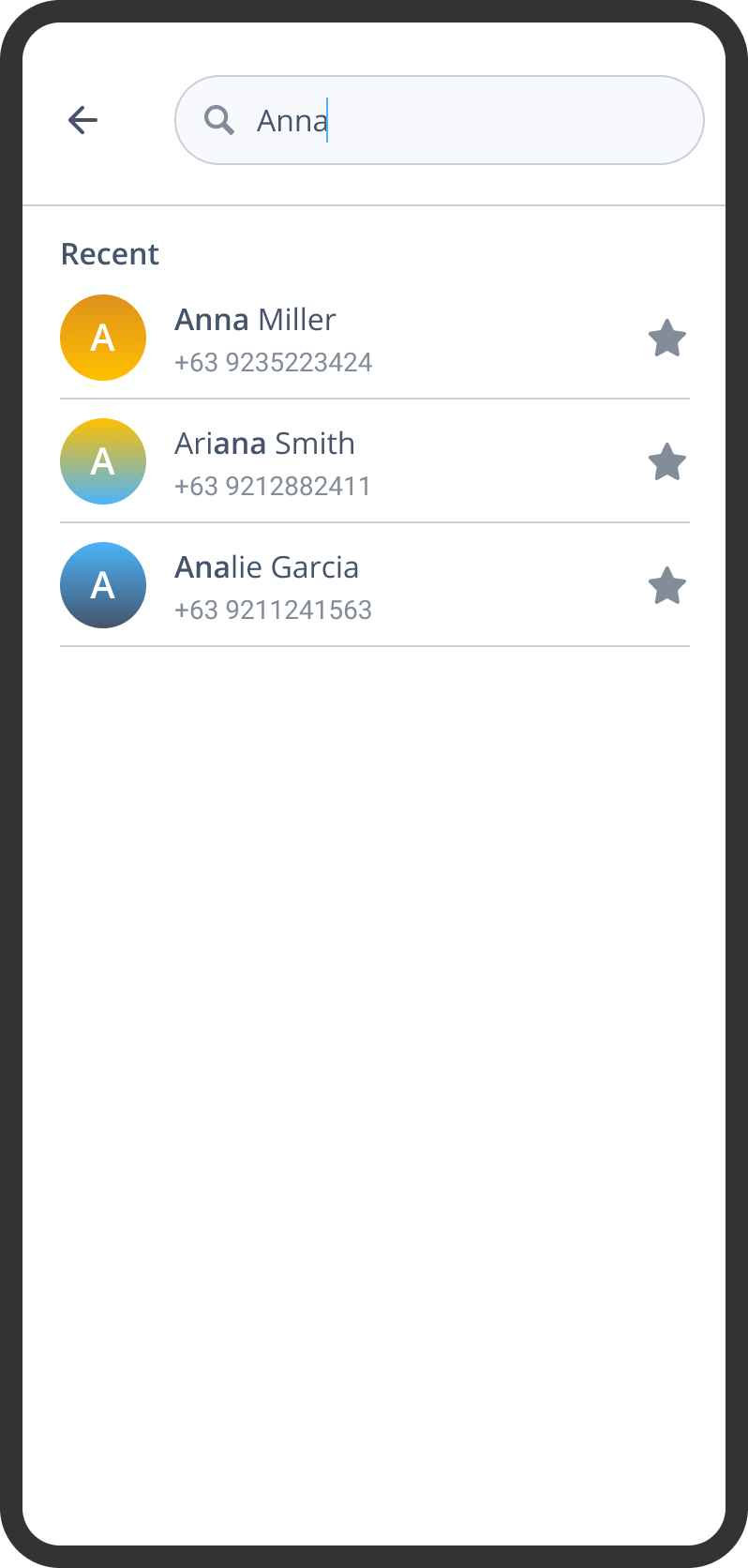The image size is (748, 1568).
Task: Favorite Analie Garcia with the star
Action: pyautogui.click(x=667, y=585)
